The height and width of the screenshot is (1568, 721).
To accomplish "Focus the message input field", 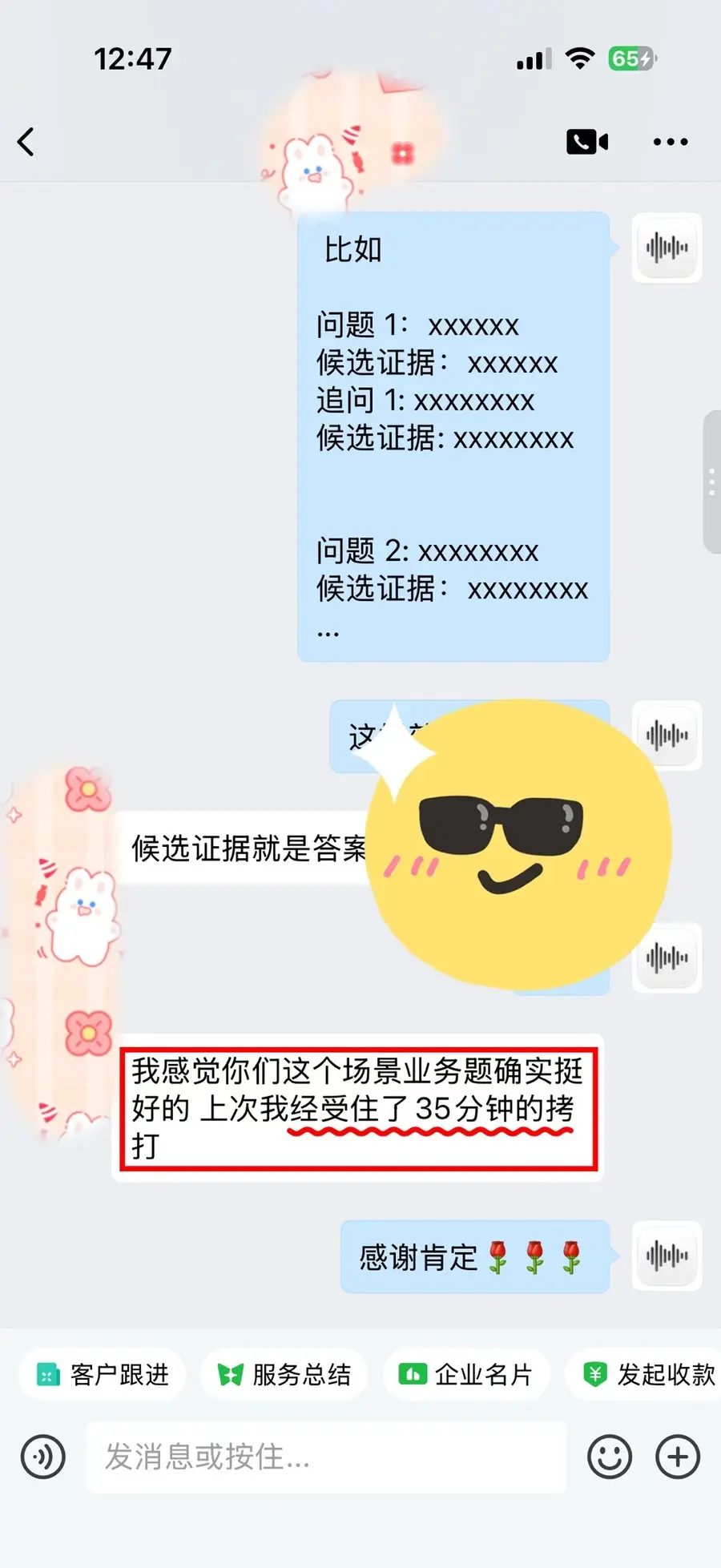I will click(326, 1457).
